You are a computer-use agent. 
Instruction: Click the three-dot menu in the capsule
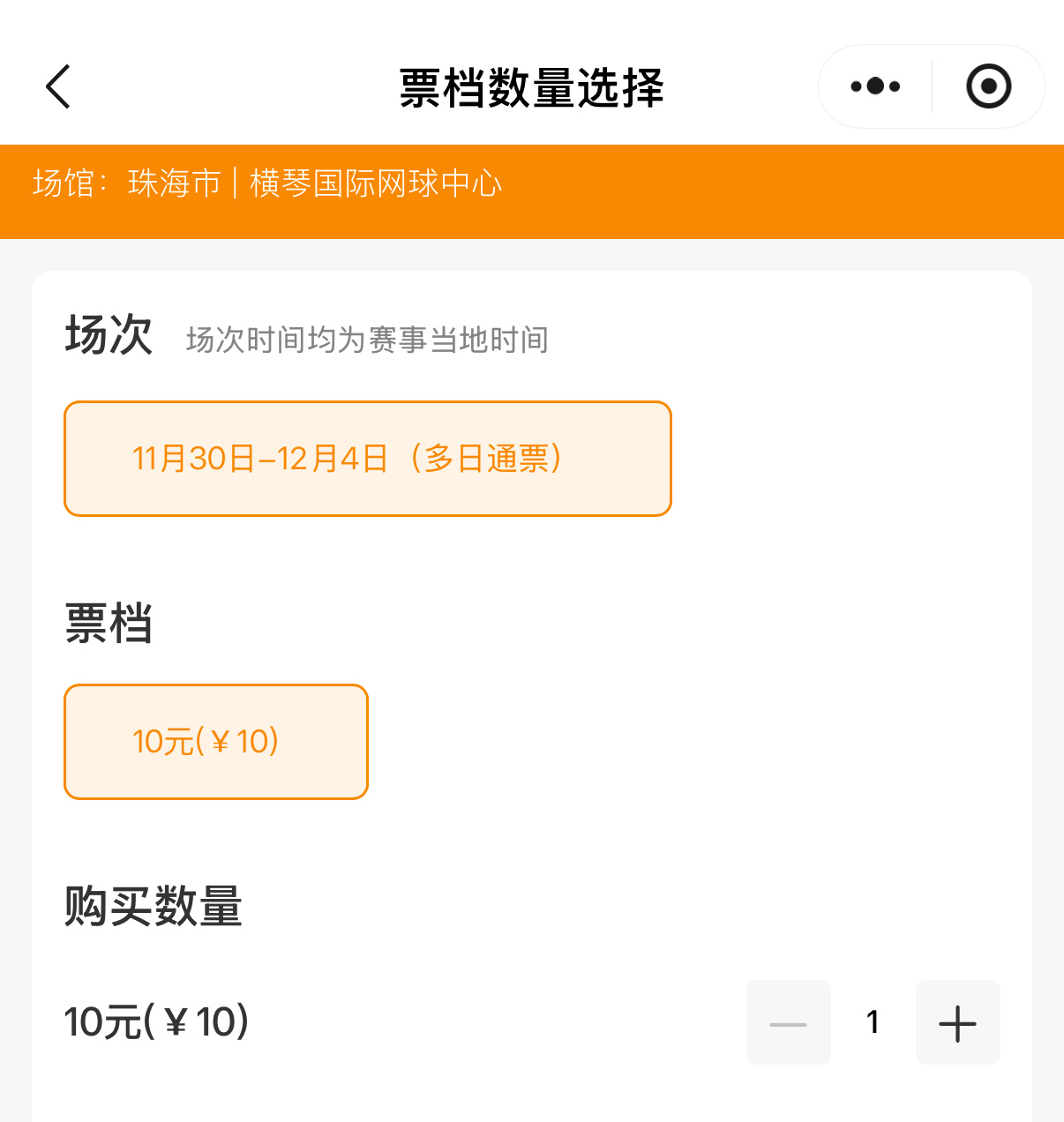click(874, 86)
